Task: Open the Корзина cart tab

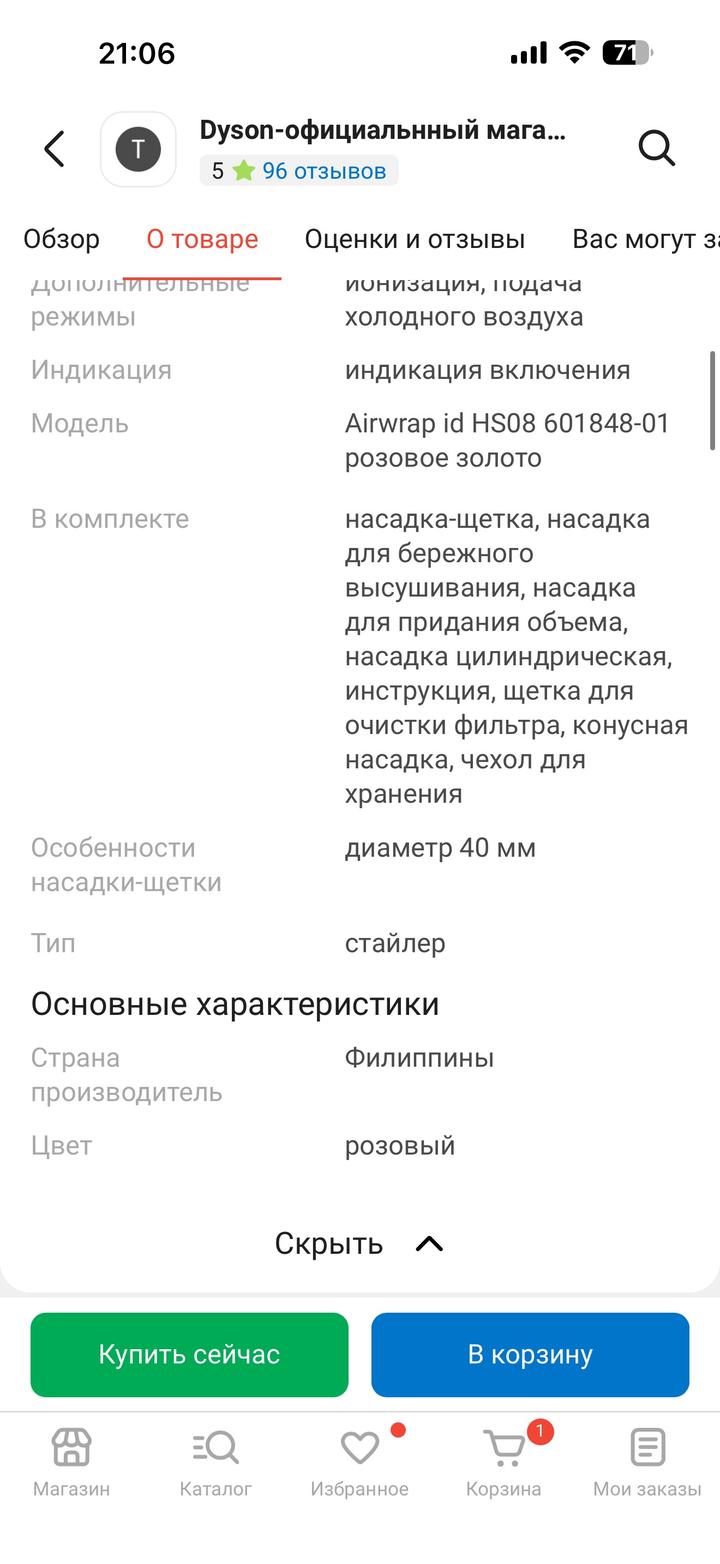Action: pyautogui.click(x=503, y=1462)
